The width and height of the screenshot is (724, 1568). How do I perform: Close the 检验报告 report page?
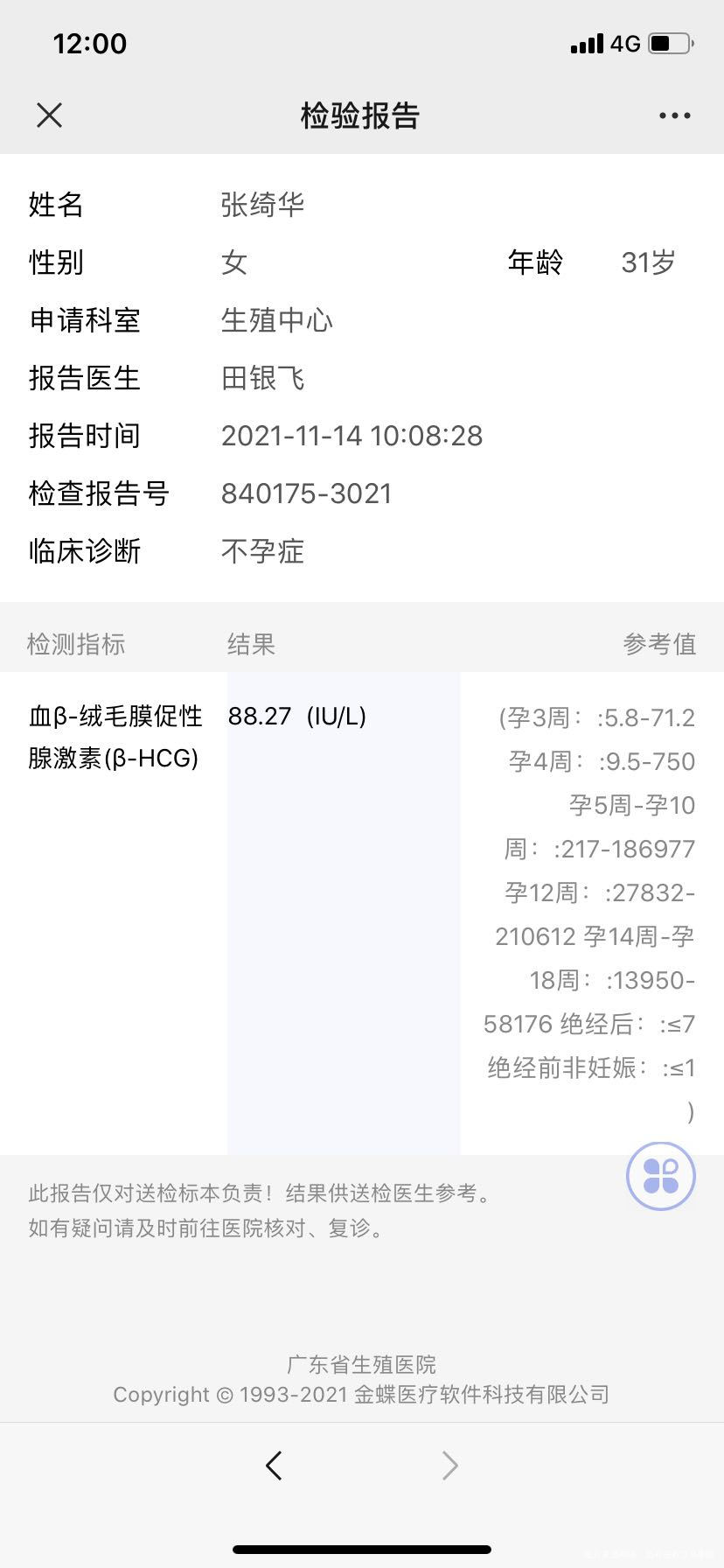pyautogui.click(x=50, y=115)
